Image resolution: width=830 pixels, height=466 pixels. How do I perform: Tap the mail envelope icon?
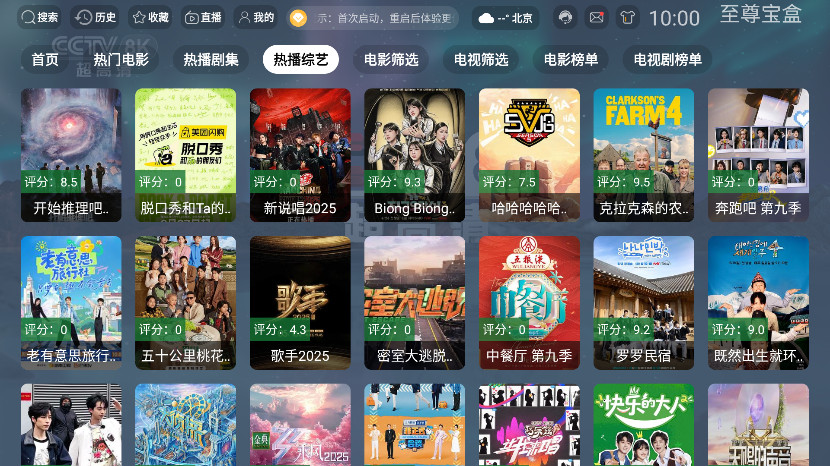pyautogui.click(x=596, y=18)
